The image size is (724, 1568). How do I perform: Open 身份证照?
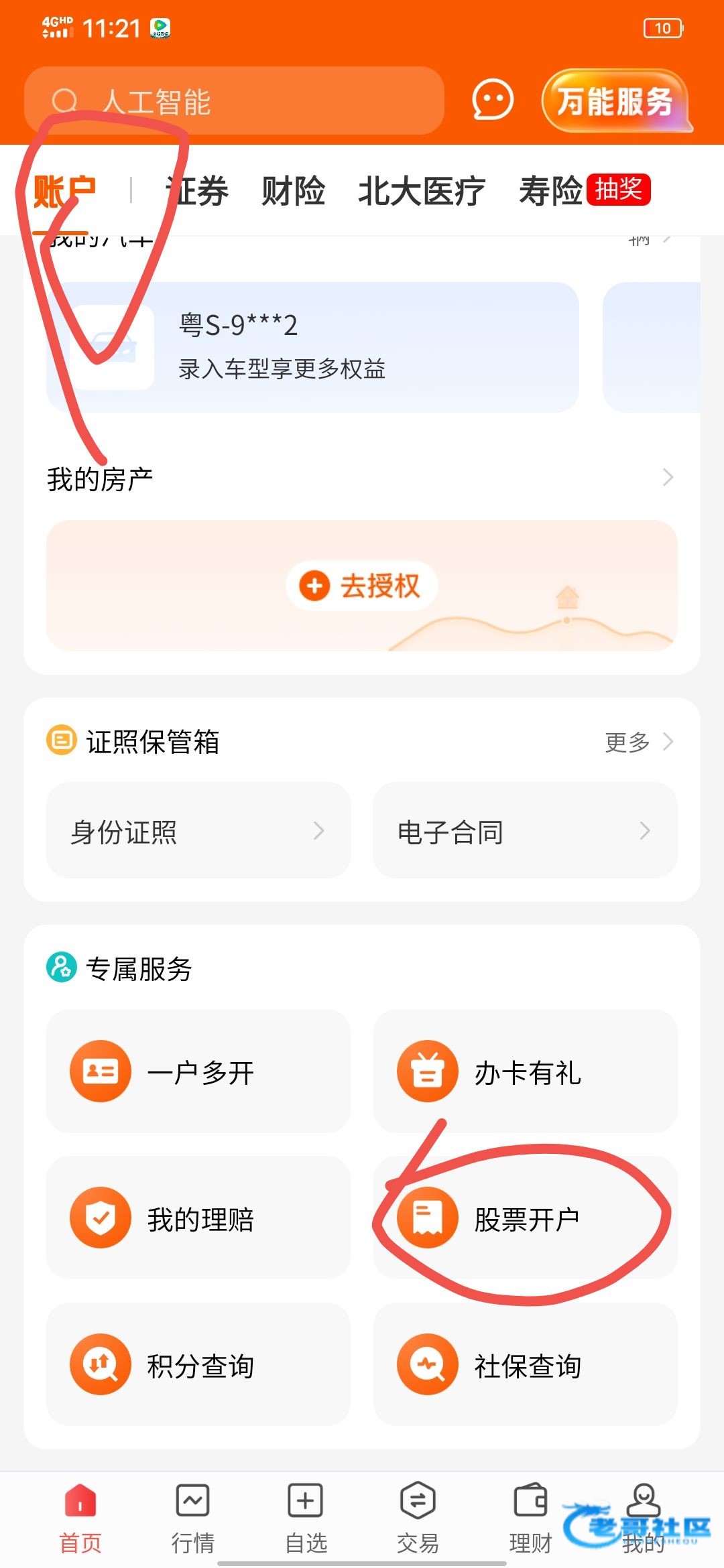[198, 831]
